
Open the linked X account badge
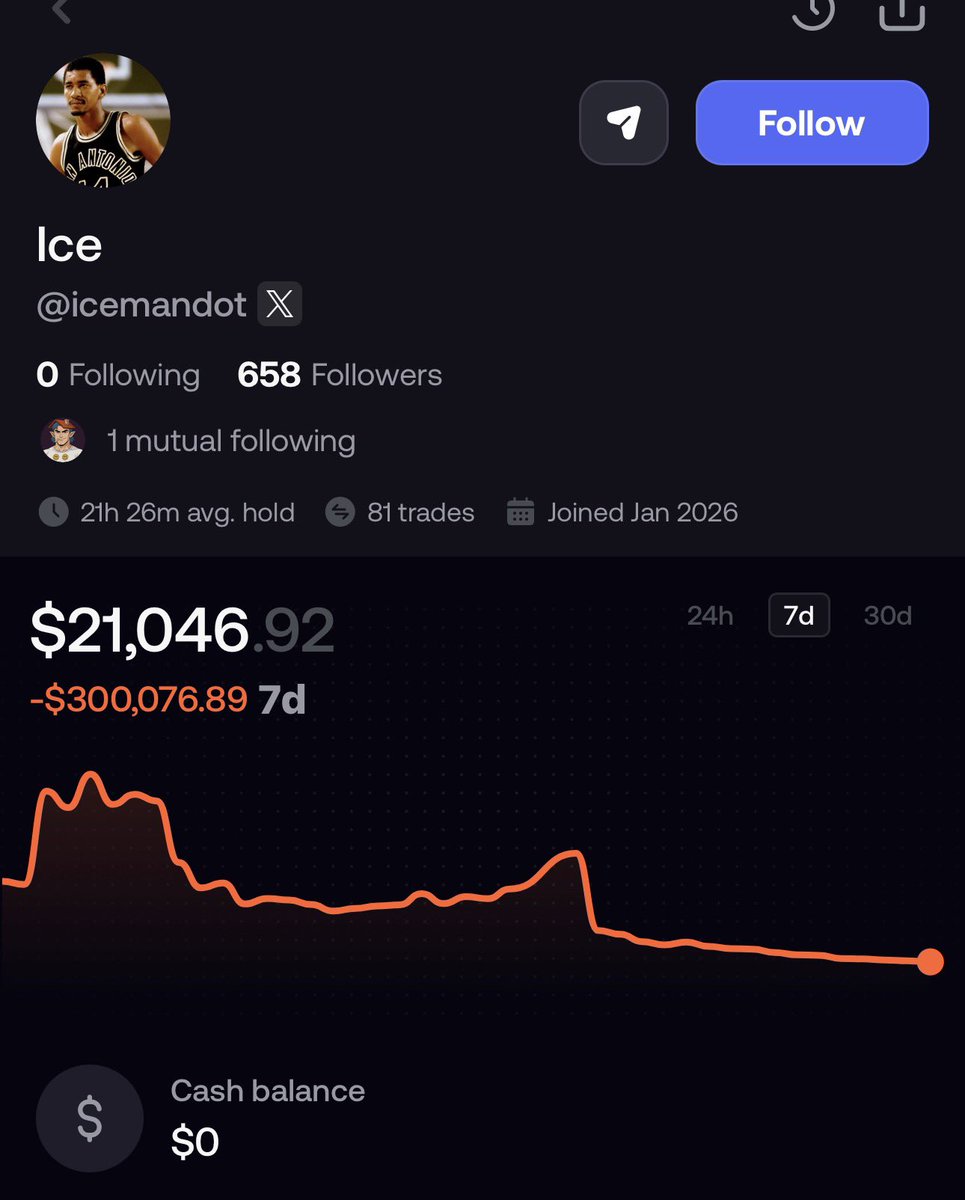pyautogui.click(x=279, y=305)
